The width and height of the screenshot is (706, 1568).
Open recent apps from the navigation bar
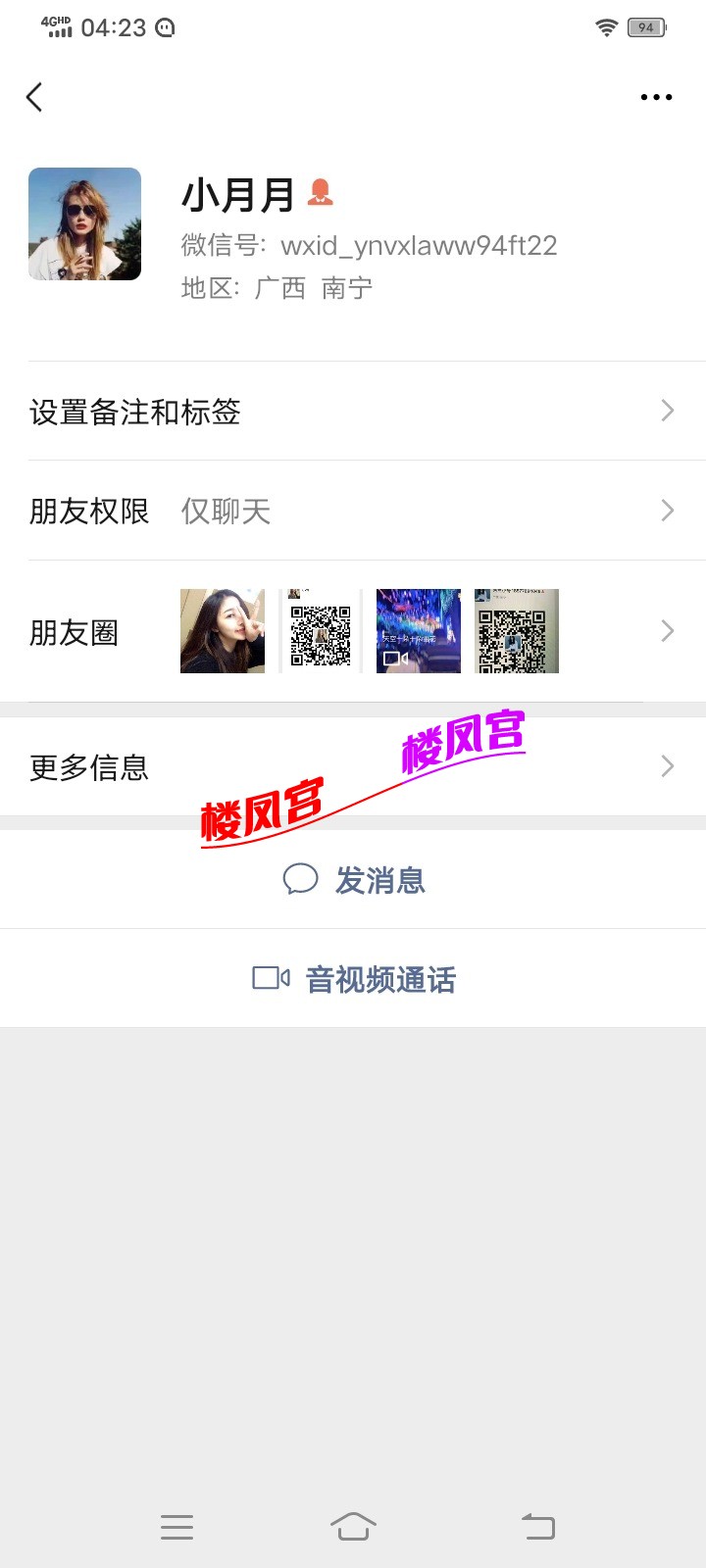coord(176,1526)
